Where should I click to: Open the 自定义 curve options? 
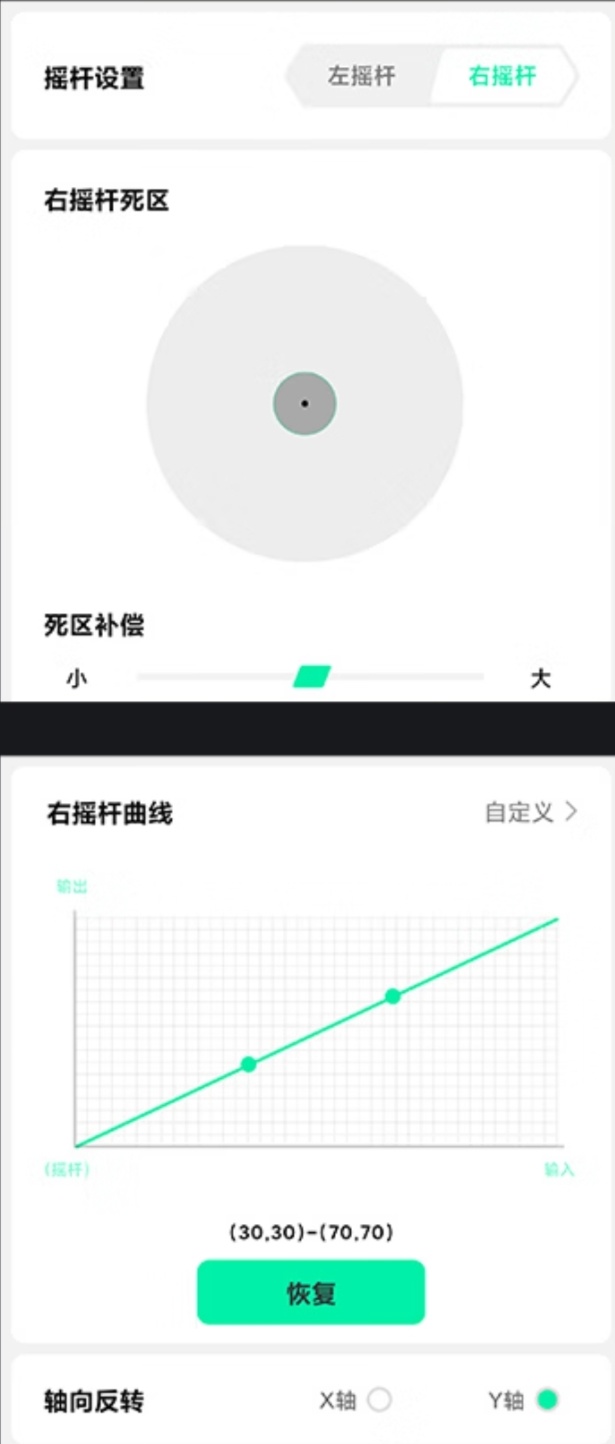point(530,812)
